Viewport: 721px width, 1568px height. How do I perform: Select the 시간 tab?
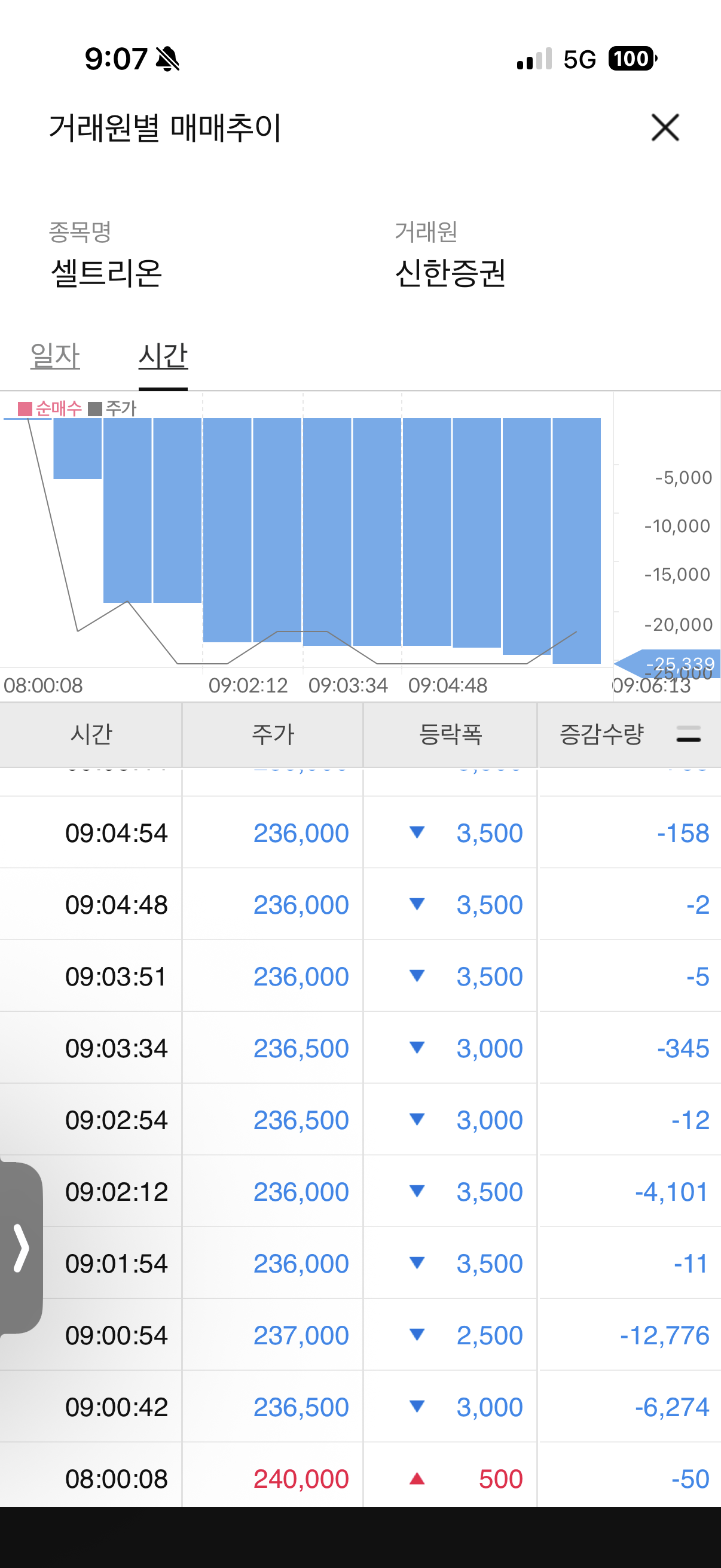pos(163,356)
